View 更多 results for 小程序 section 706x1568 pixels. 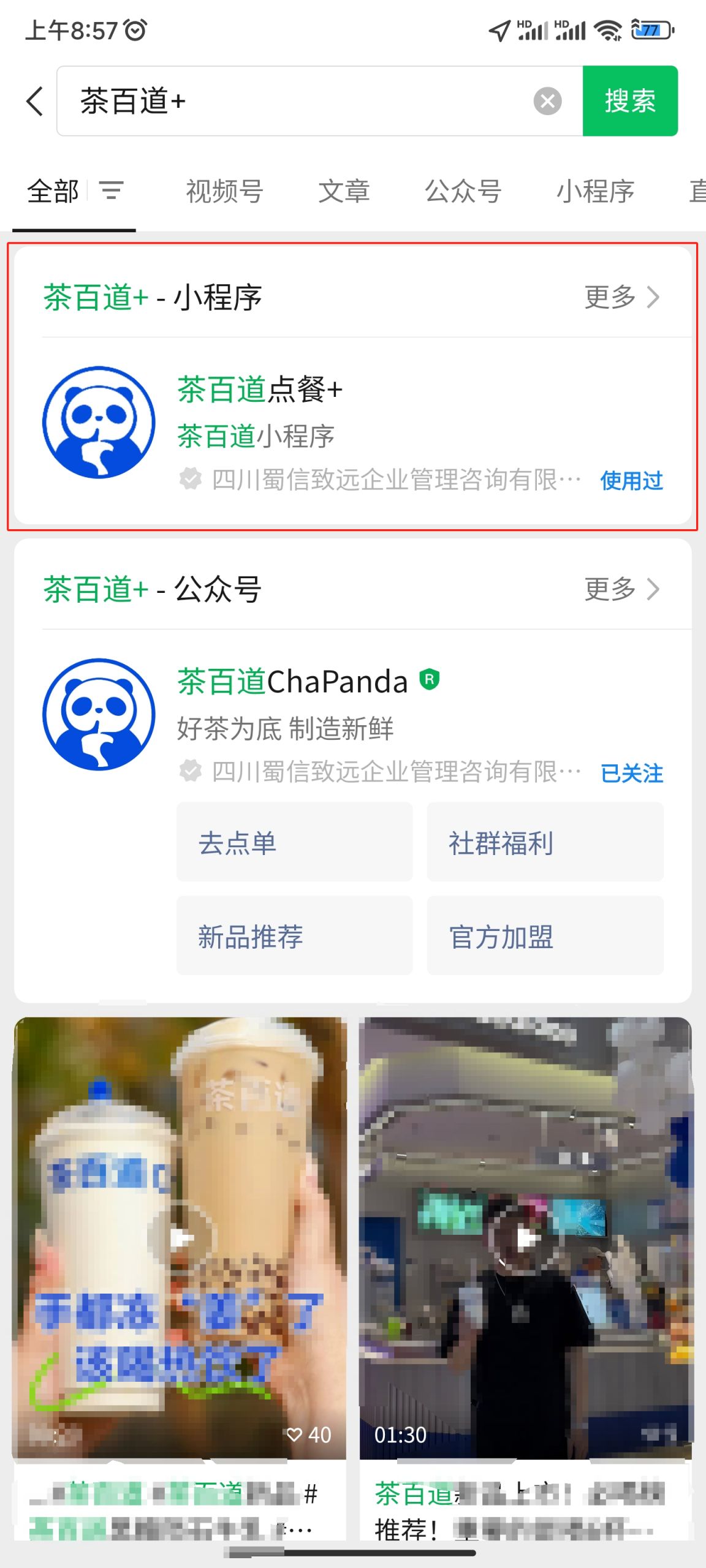click(x=621, y=298)
